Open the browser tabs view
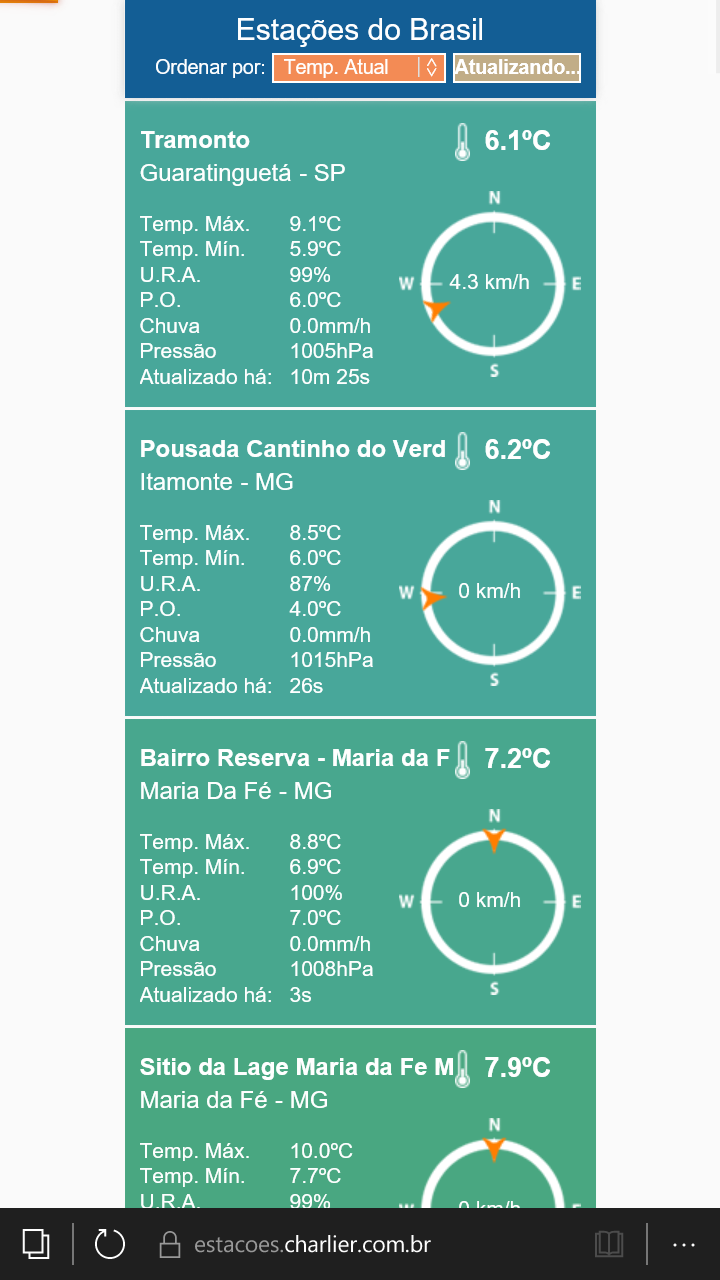This screenshot has height=1280, width=720. (36, 1244)
